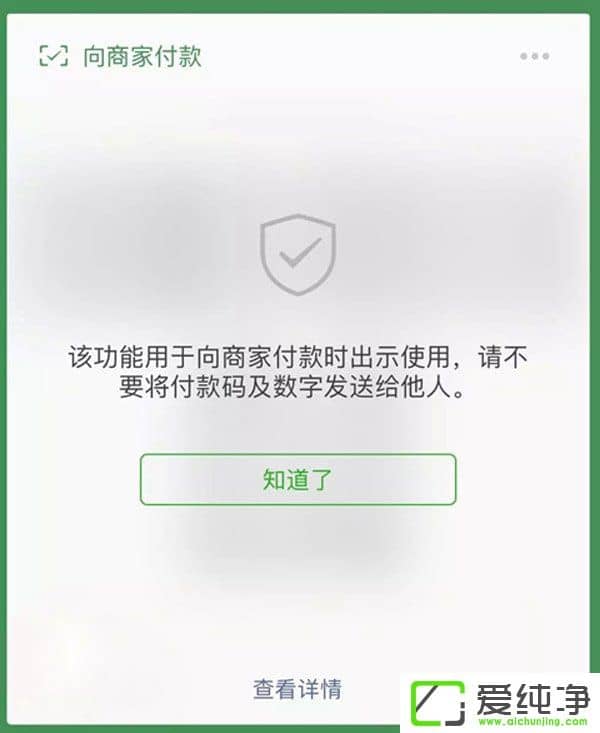Open the 查看详情 link
The width and height of the screenshot is (600, 733).
[x=297, y=688]
